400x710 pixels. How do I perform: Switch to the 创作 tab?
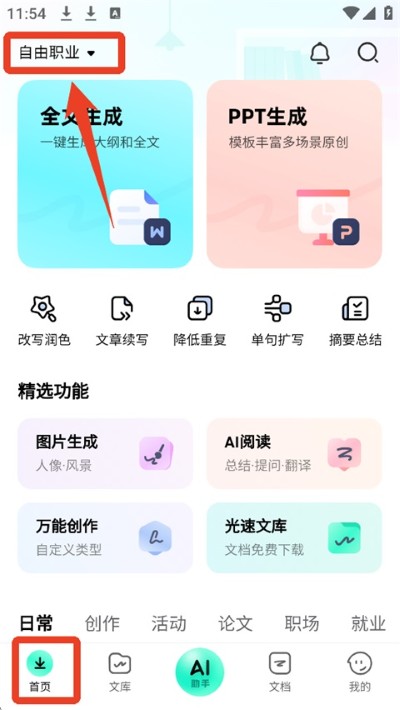(x=102, y=624)
